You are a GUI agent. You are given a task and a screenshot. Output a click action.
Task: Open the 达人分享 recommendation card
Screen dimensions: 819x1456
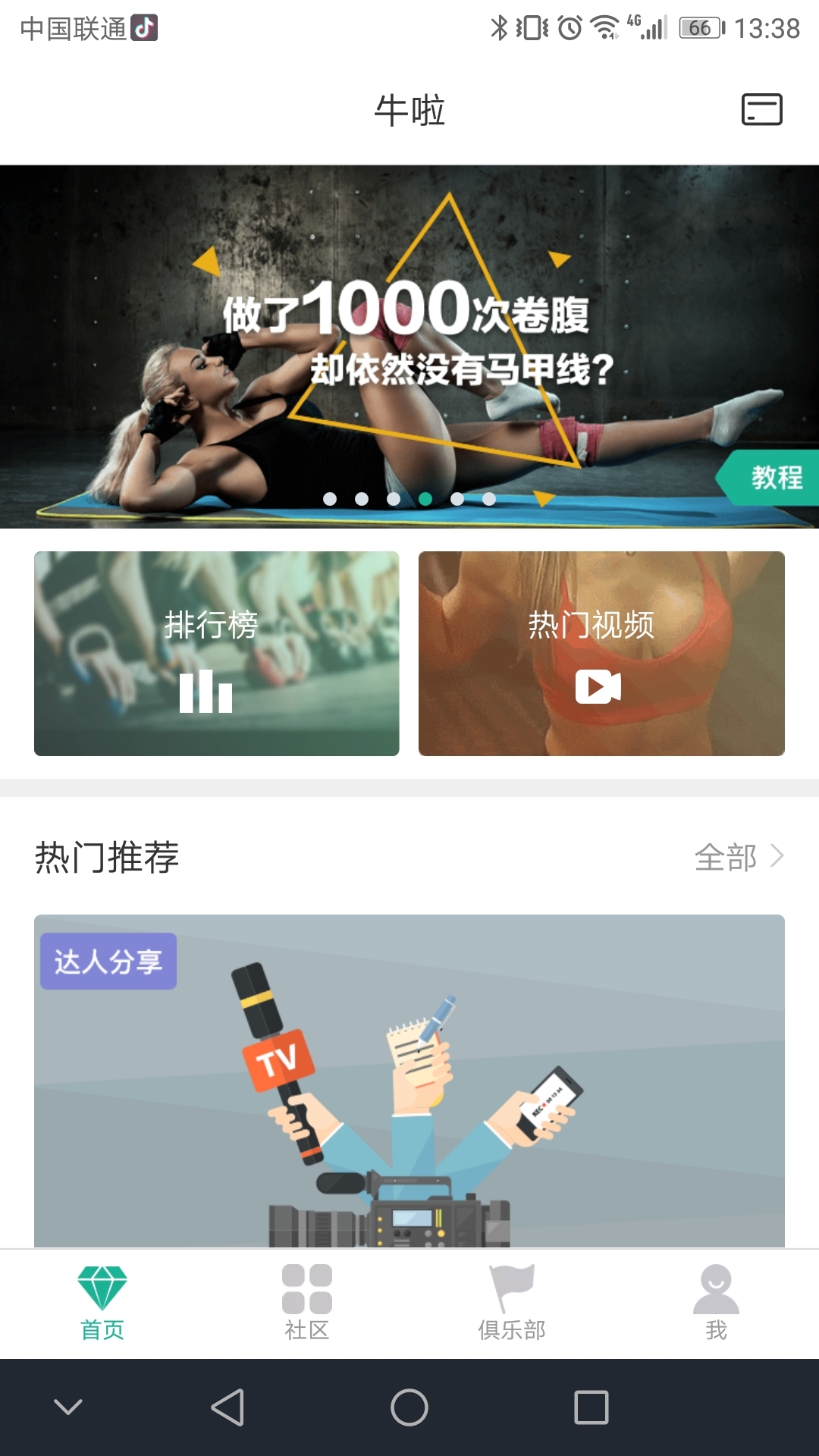[x=409, y=1080]
